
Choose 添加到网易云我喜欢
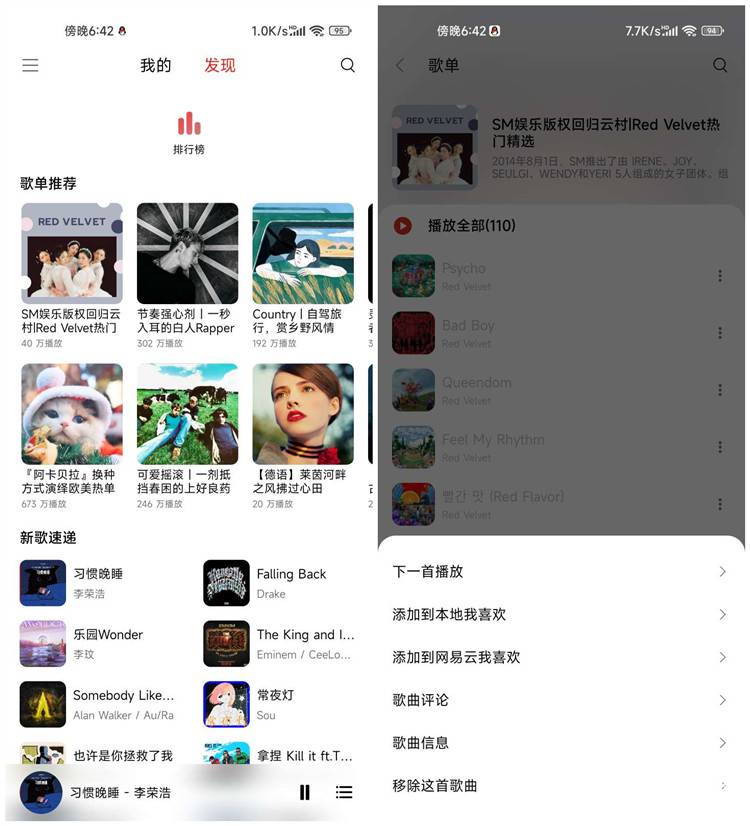(x=560, y=657)
